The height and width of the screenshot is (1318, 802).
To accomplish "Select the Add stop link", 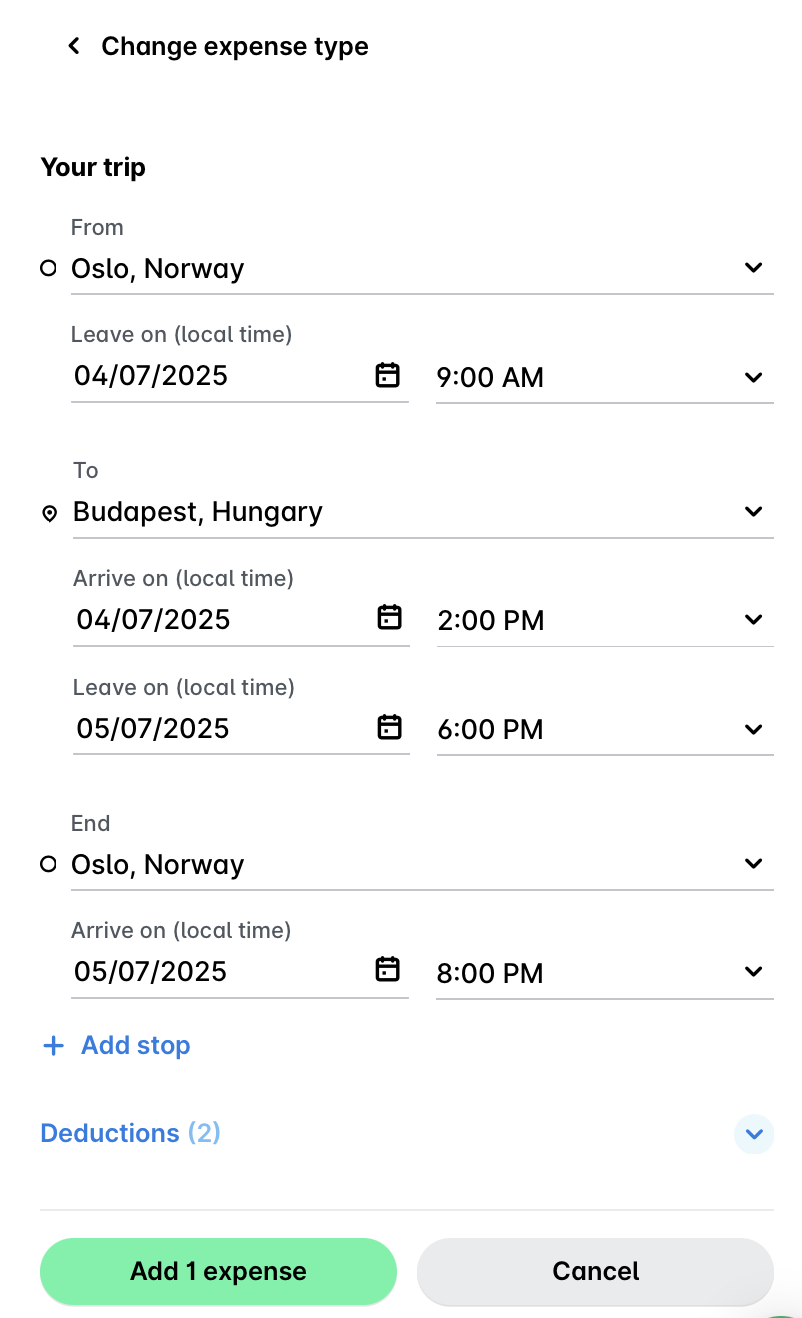I will (x=135, y=1044).
